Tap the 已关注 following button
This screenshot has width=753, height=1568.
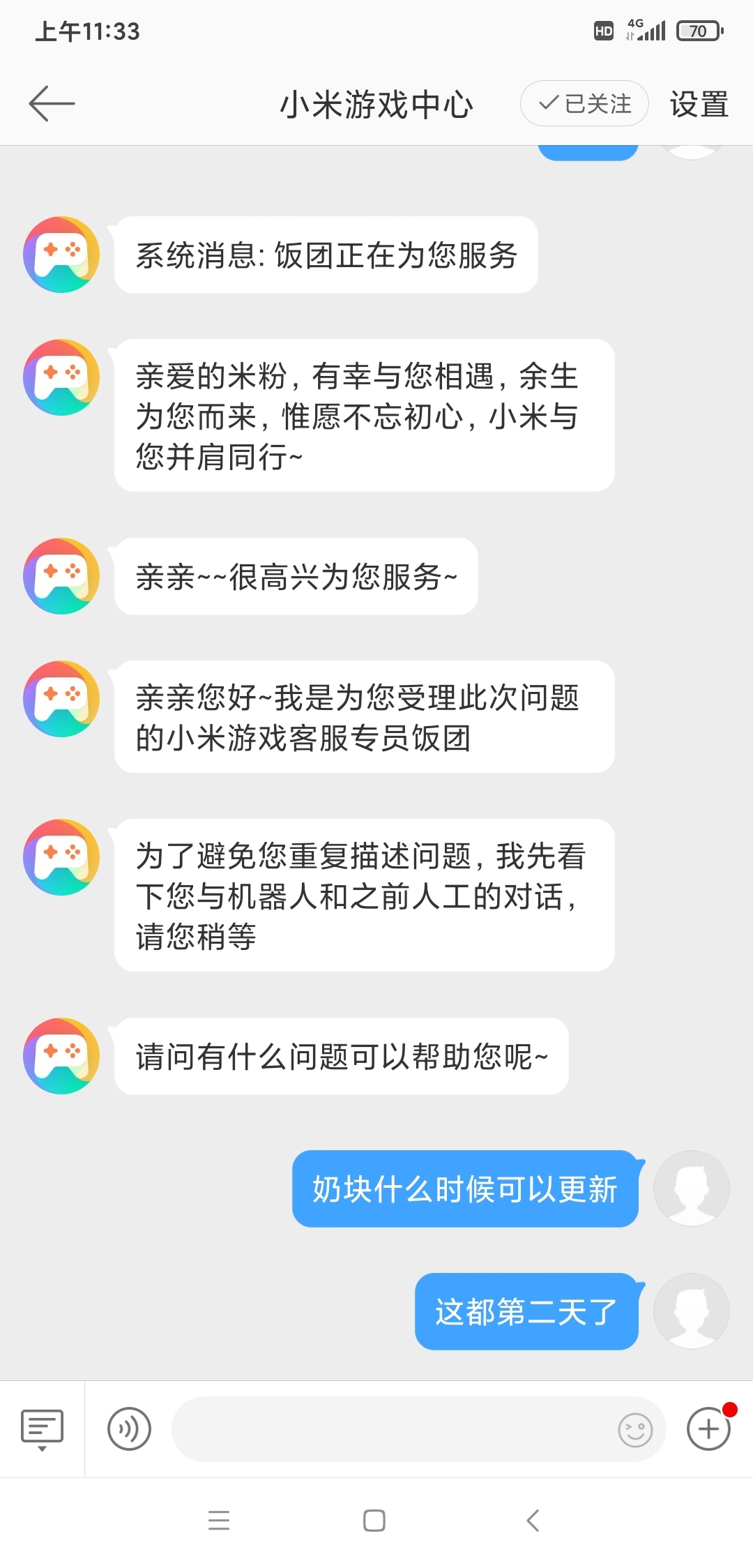584,104
